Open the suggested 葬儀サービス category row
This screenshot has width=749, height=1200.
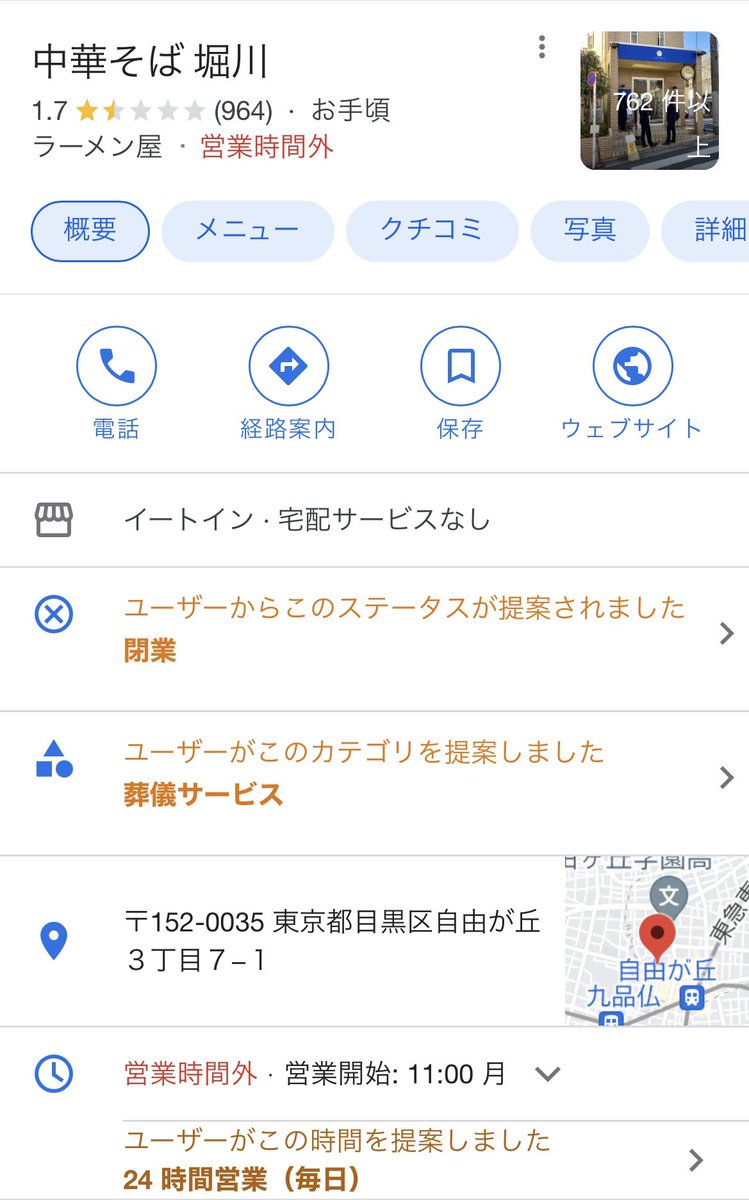click(374, 783)
